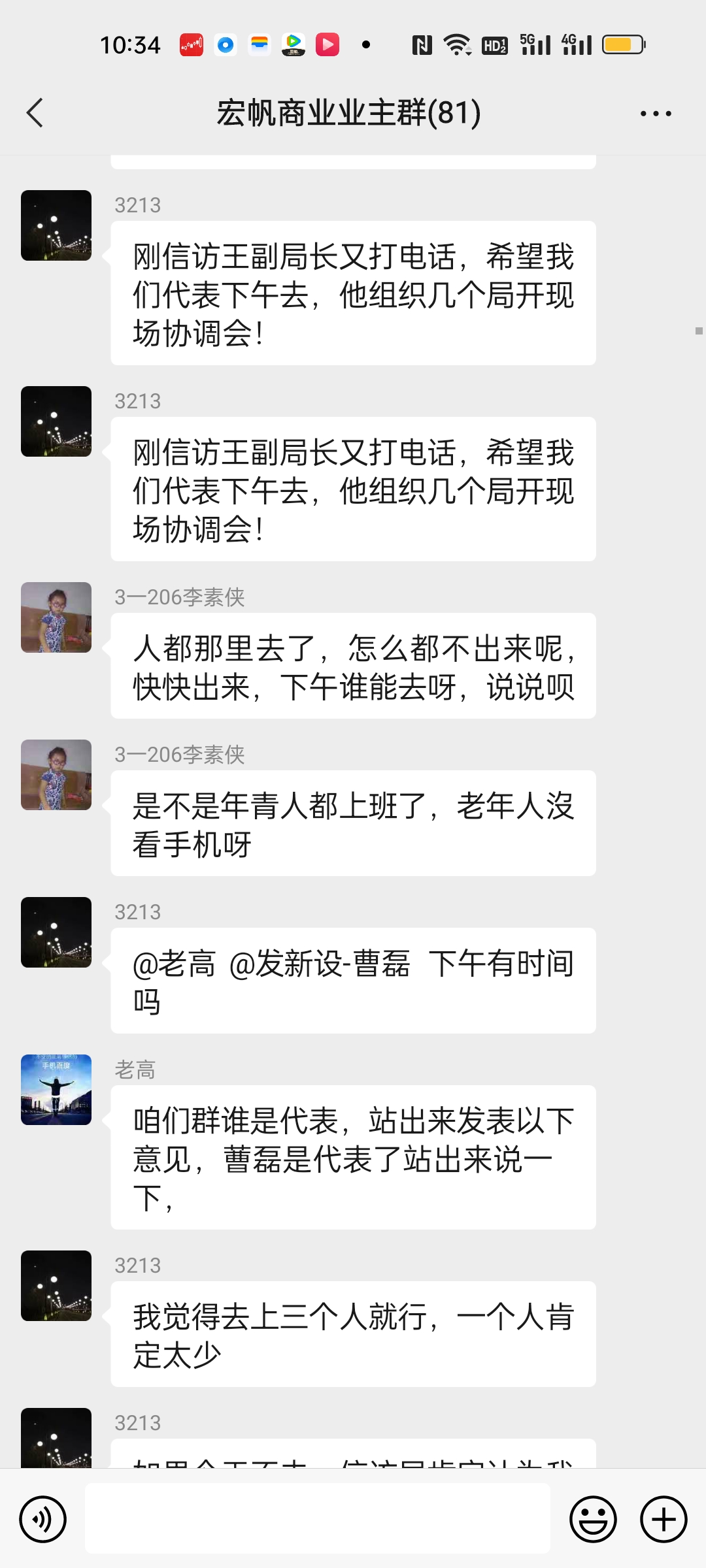Open avatar beside 是不是年青人都上班了 message
The image size is (706, 1568).
56,775
